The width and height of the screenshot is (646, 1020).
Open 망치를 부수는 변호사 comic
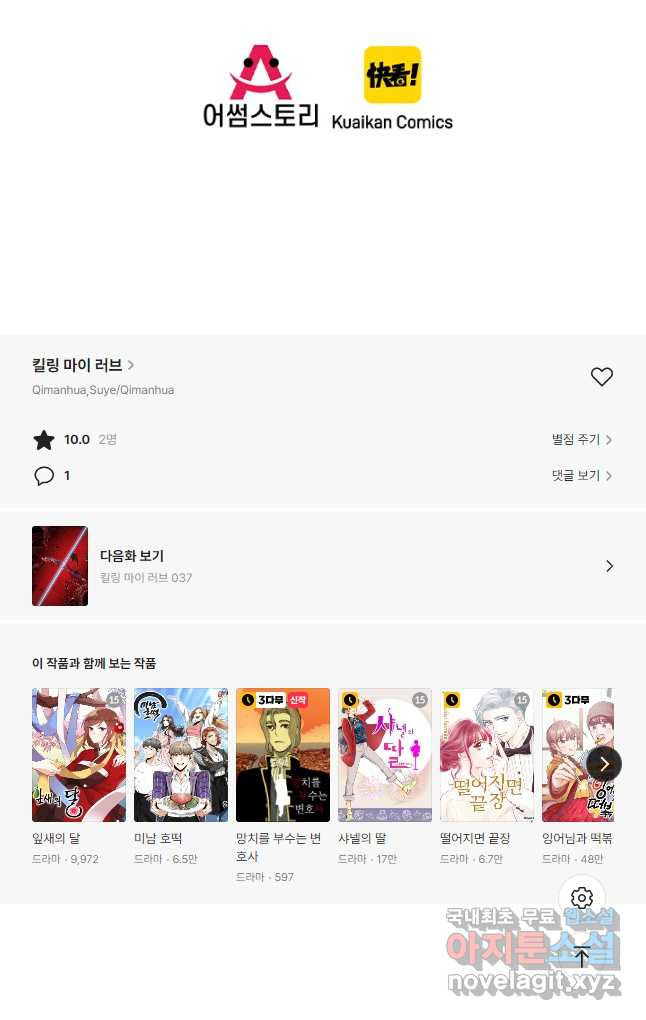283,755
